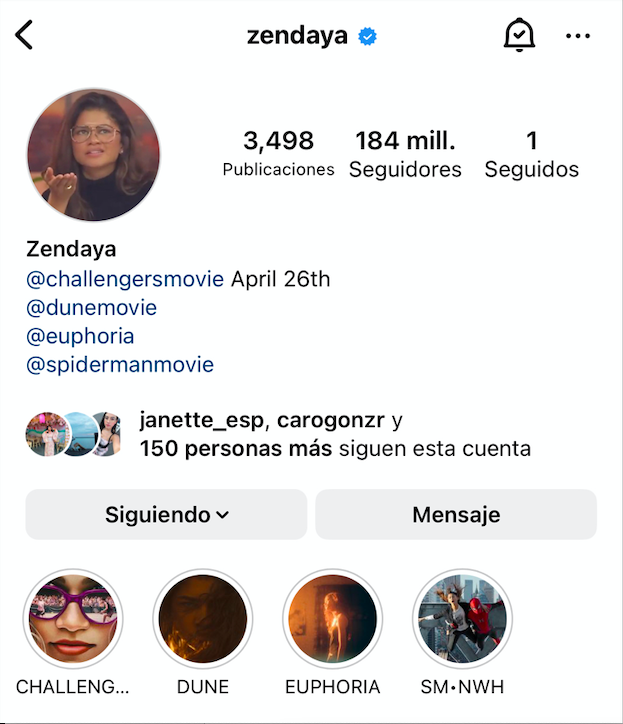Open the three-dot overflow menu
This screenshot has width=623, height=724.
(578, 36)
